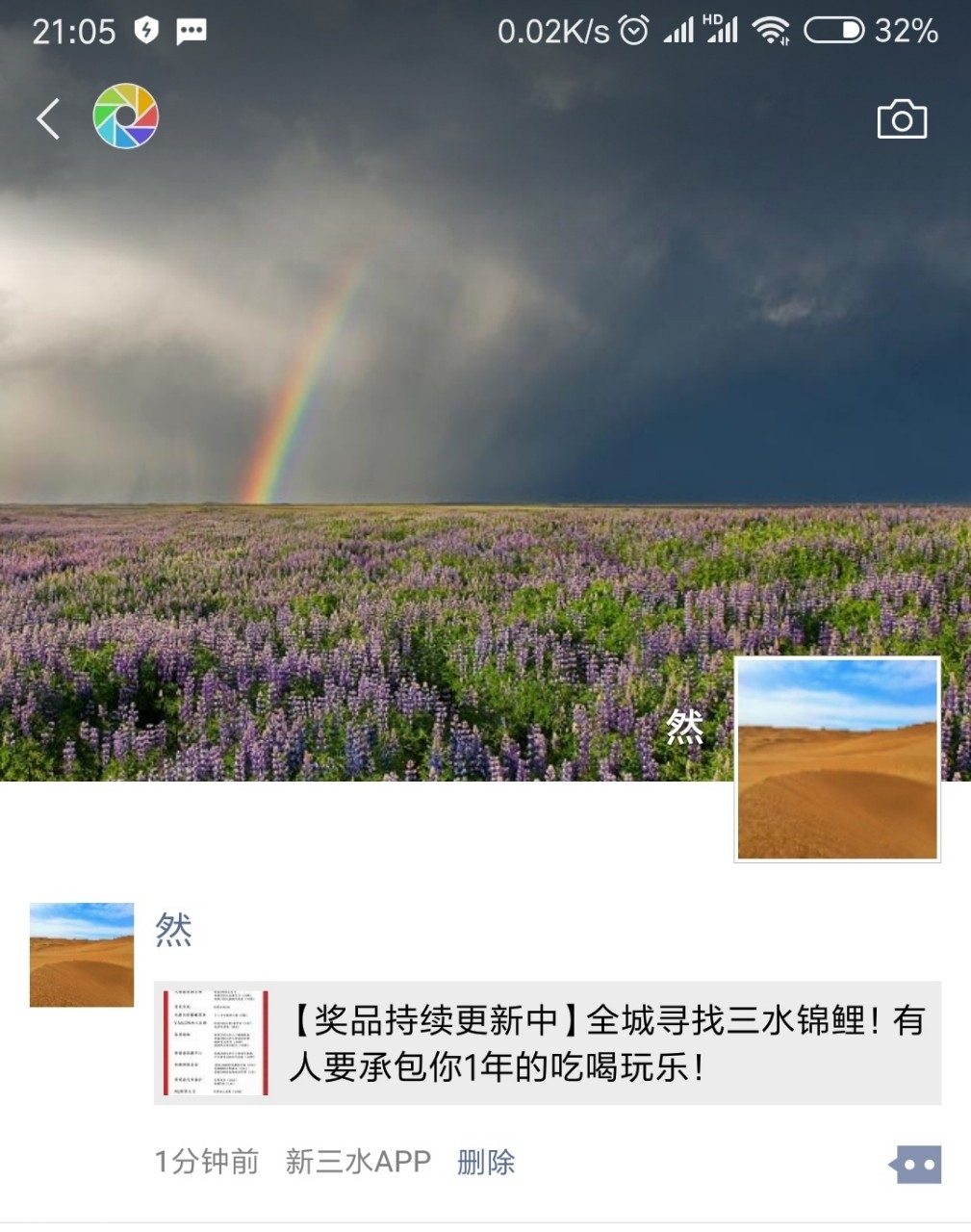The width and height of the screenshot is (971, 1232).
Task: Open the shared 三水锦鲤 article card
Action: tap(547, 1043)
